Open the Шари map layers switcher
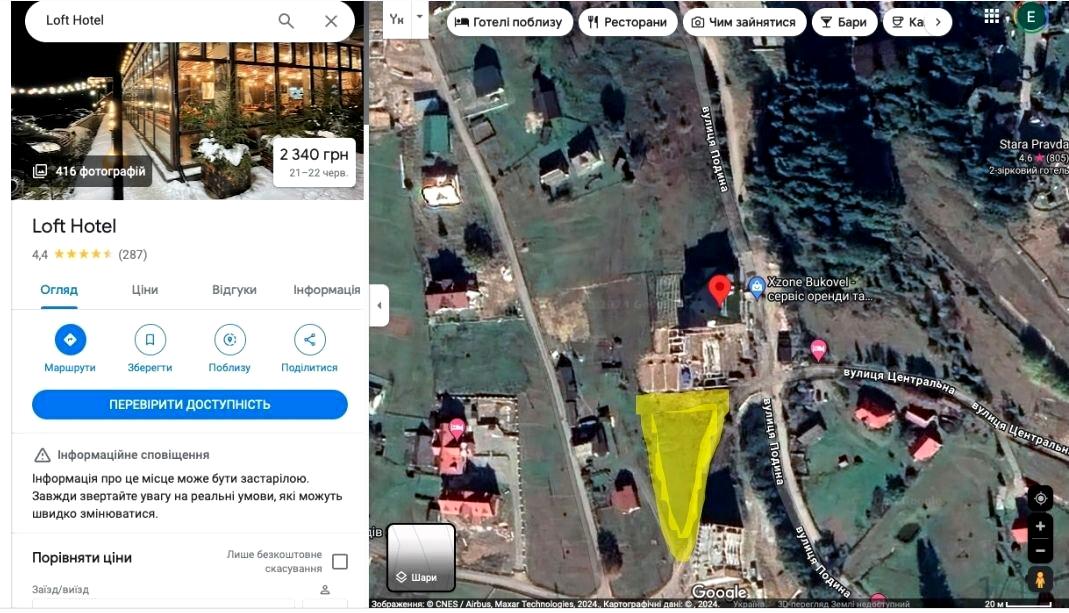Image resolution: width=1069 pixels, height=613 pixels. [x=421, y=557]
